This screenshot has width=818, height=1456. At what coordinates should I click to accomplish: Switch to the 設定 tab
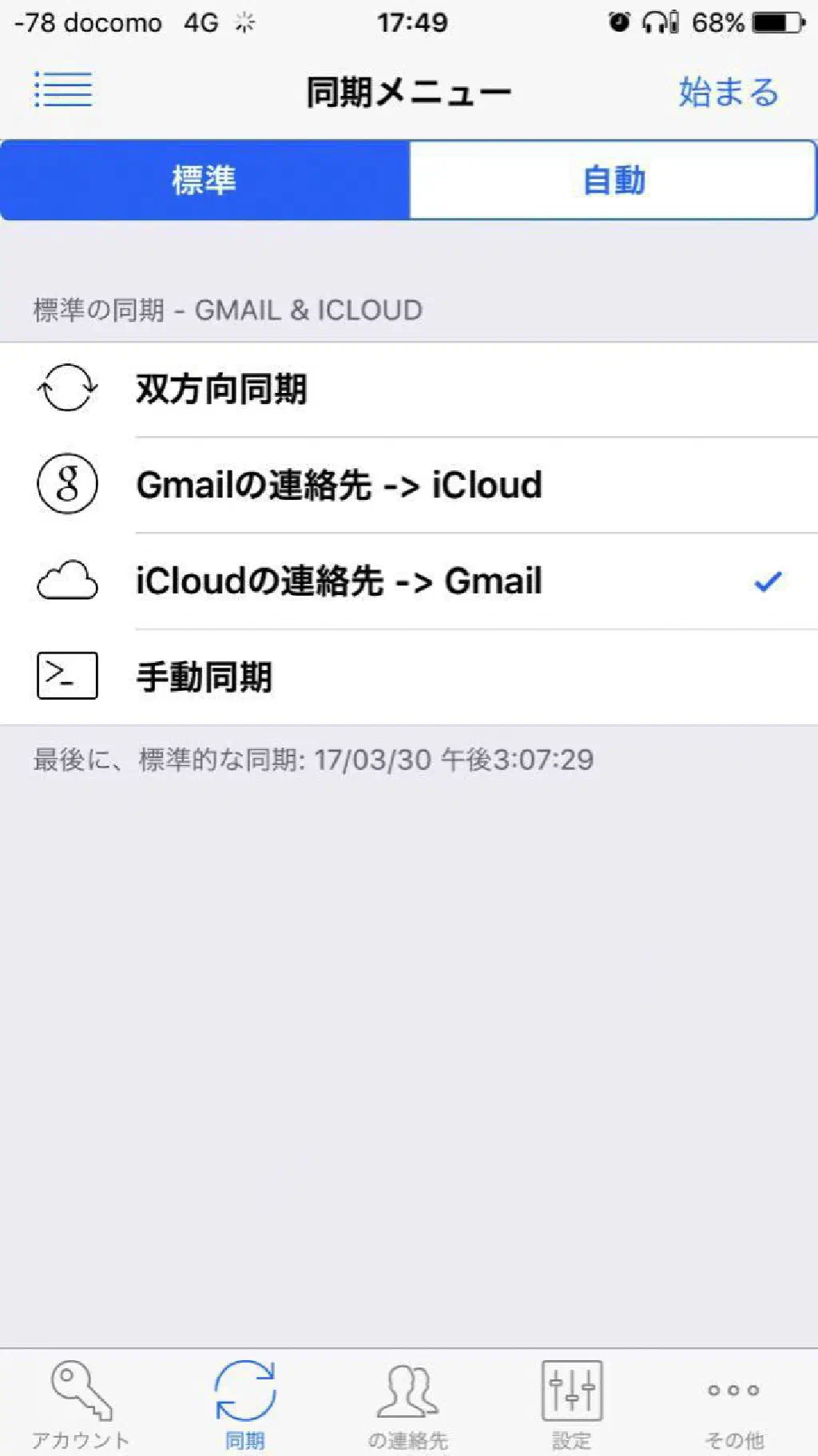point(571,1404)
